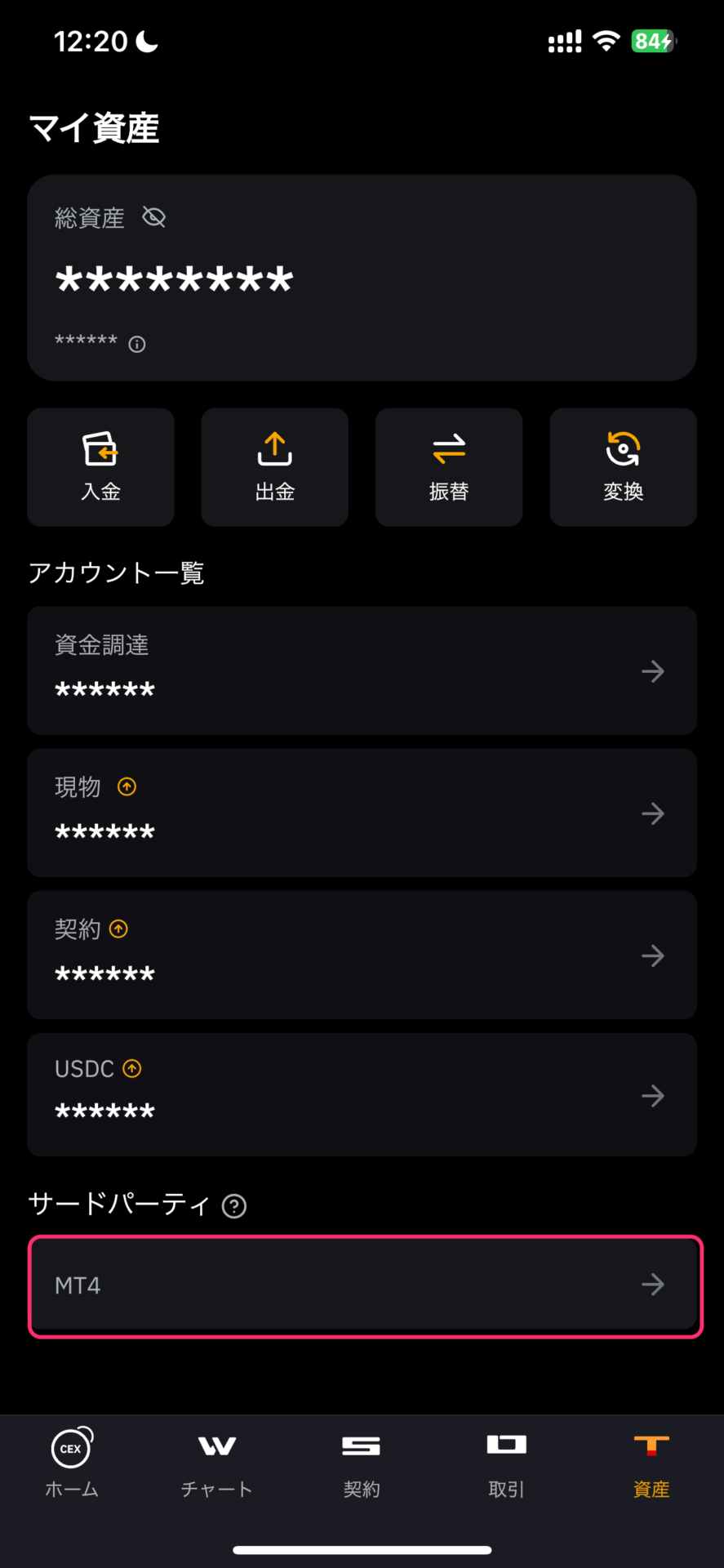Tap the 入金 deposit button
This screenshot has height=1568, width=724.
pos(100,467)
